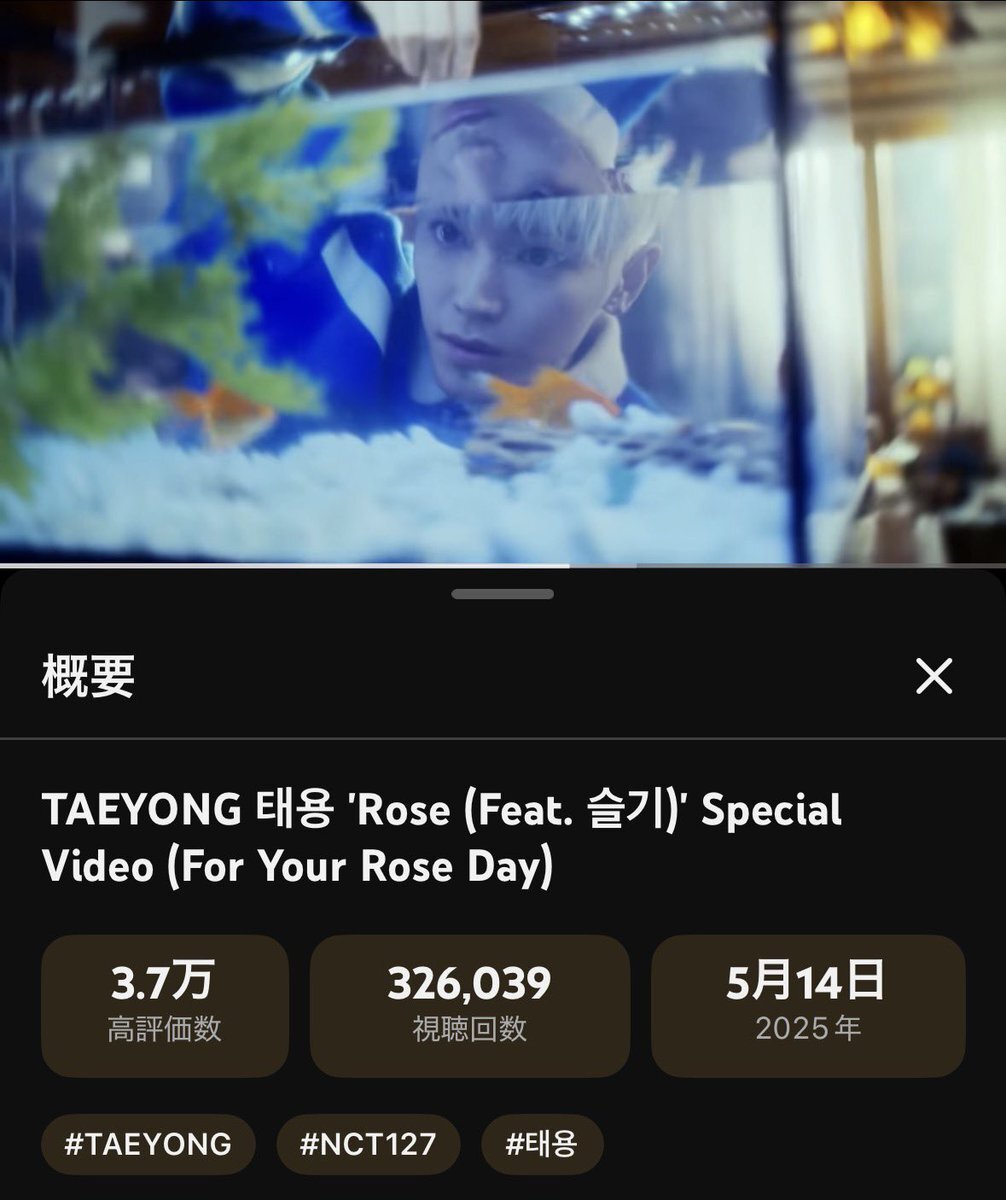Open the #TAEYONG hashtag chip
This screenshot has width=1006, height=1200.
click(148, 1144)
